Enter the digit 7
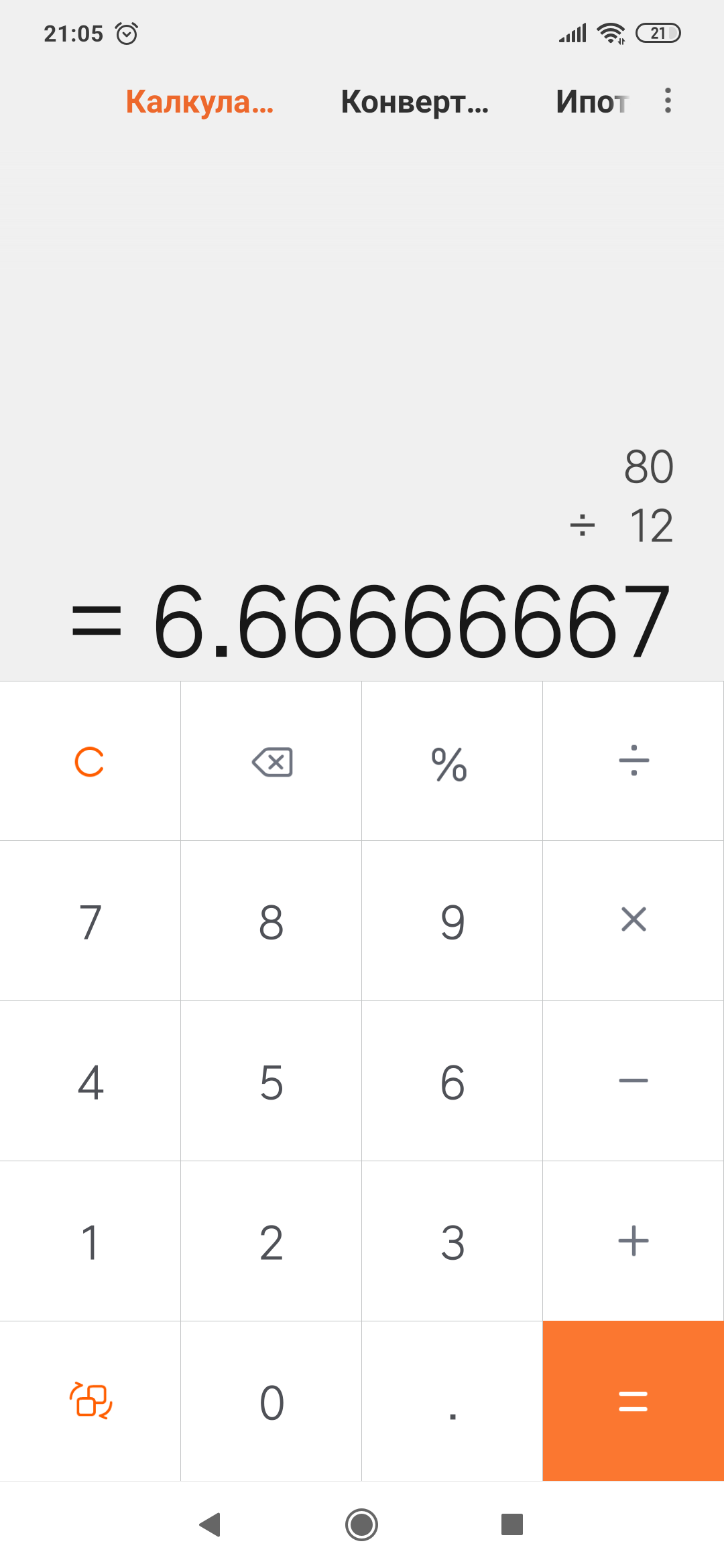 (x=90, y=922)
